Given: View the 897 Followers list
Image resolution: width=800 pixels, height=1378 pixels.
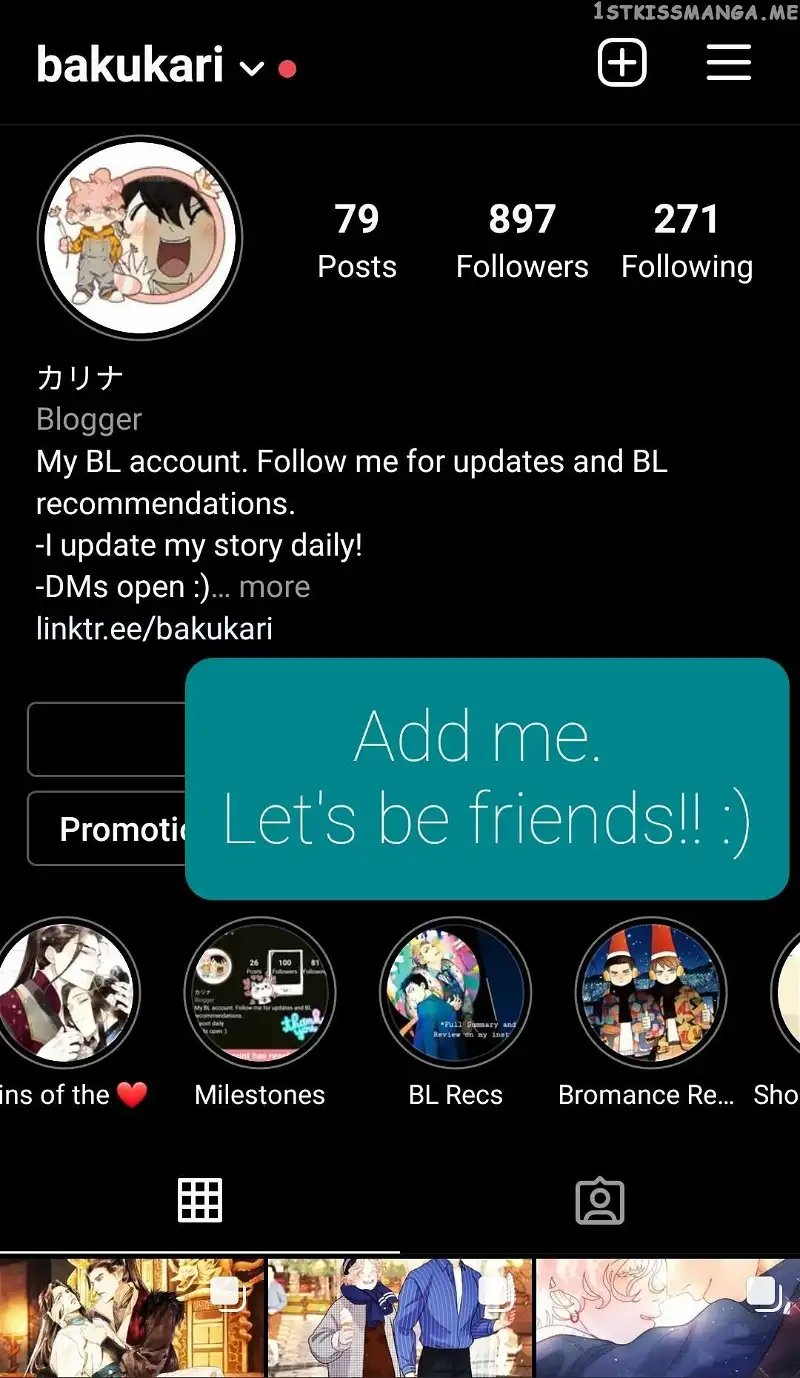Looking at the screenshot, I should 522,241.
